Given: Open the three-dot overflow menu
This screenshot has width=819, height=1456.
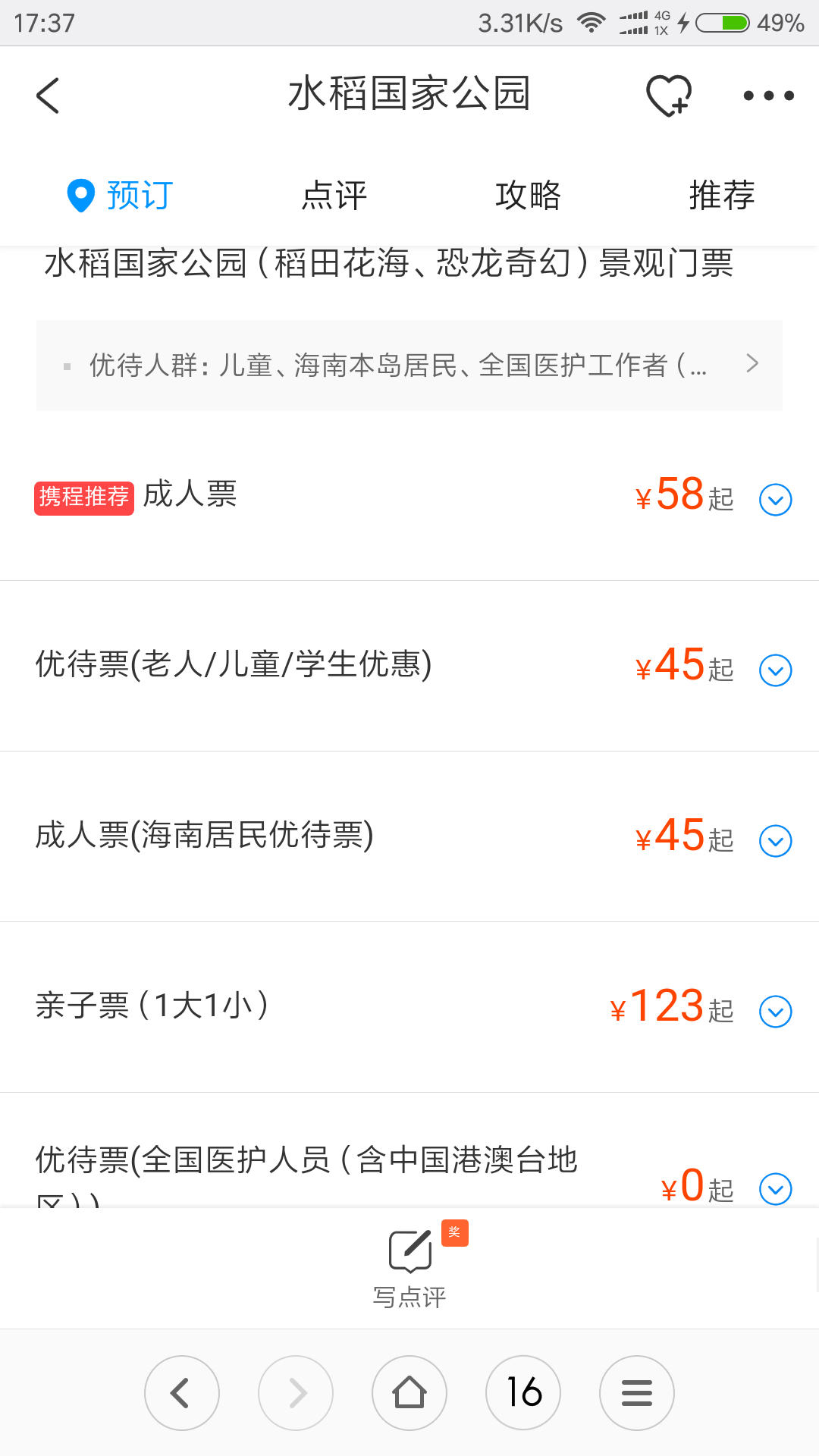Looking at the screenshot, I should (768, 96).
